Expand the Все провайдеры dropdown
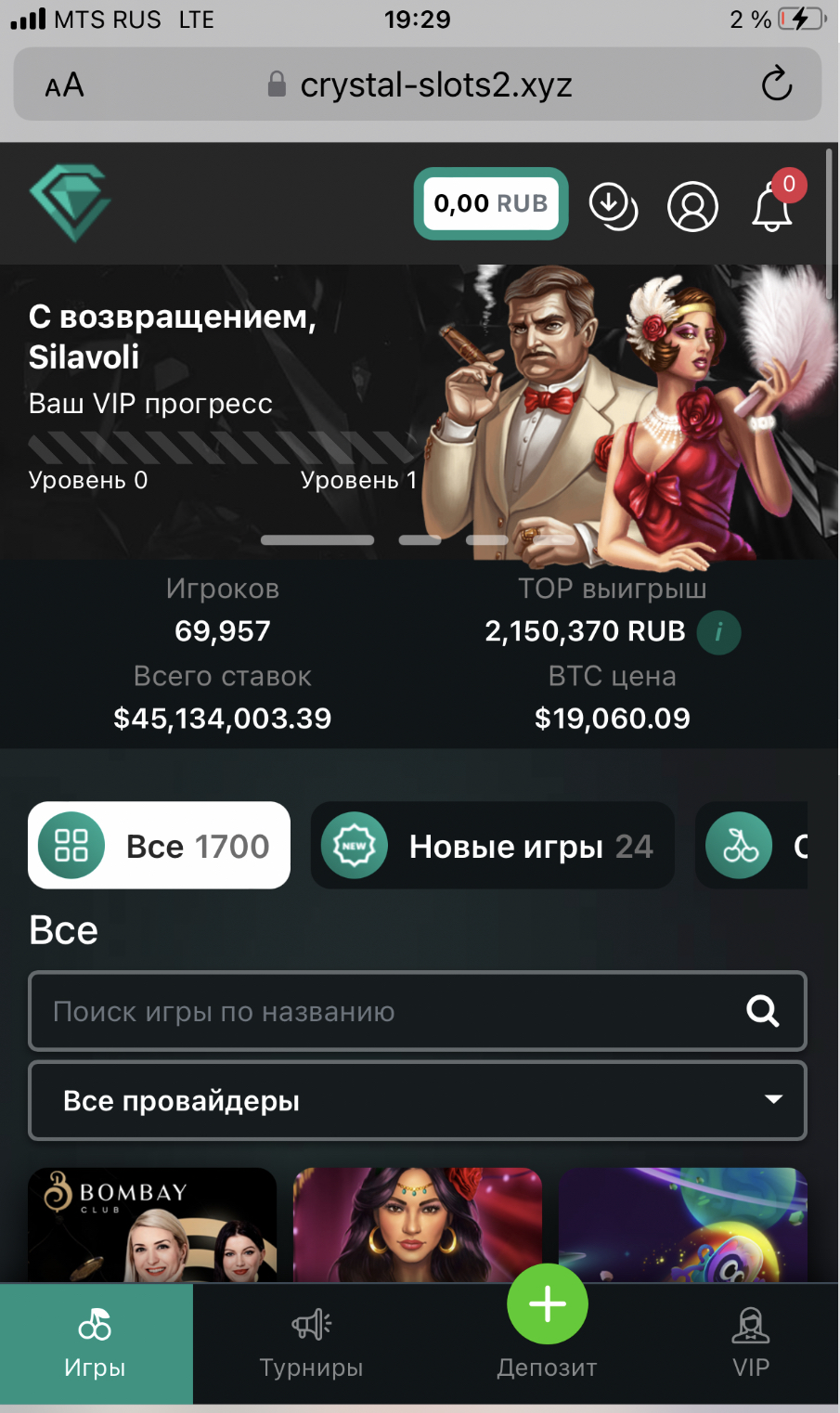Image resolution: width=840 pixels, height=1413 pixels. point(418,1100)
